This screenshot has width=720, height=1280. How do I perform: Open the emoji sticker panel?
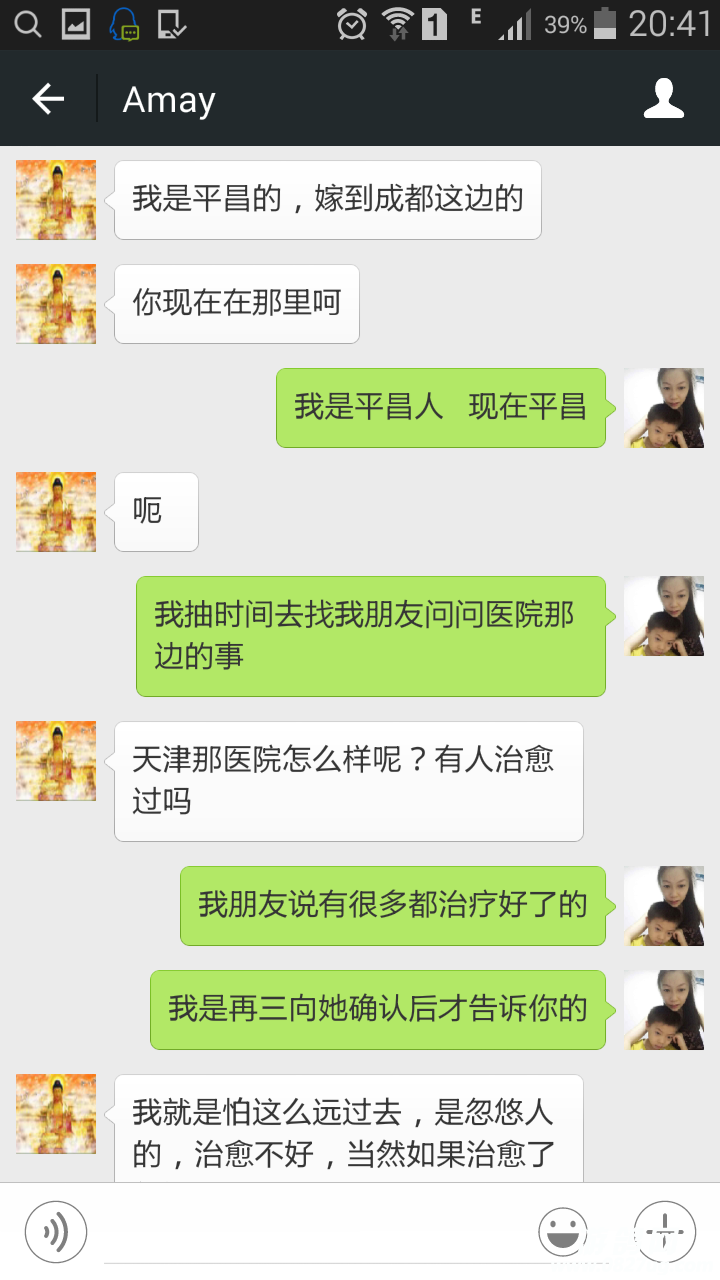(x=562, y=1231)
